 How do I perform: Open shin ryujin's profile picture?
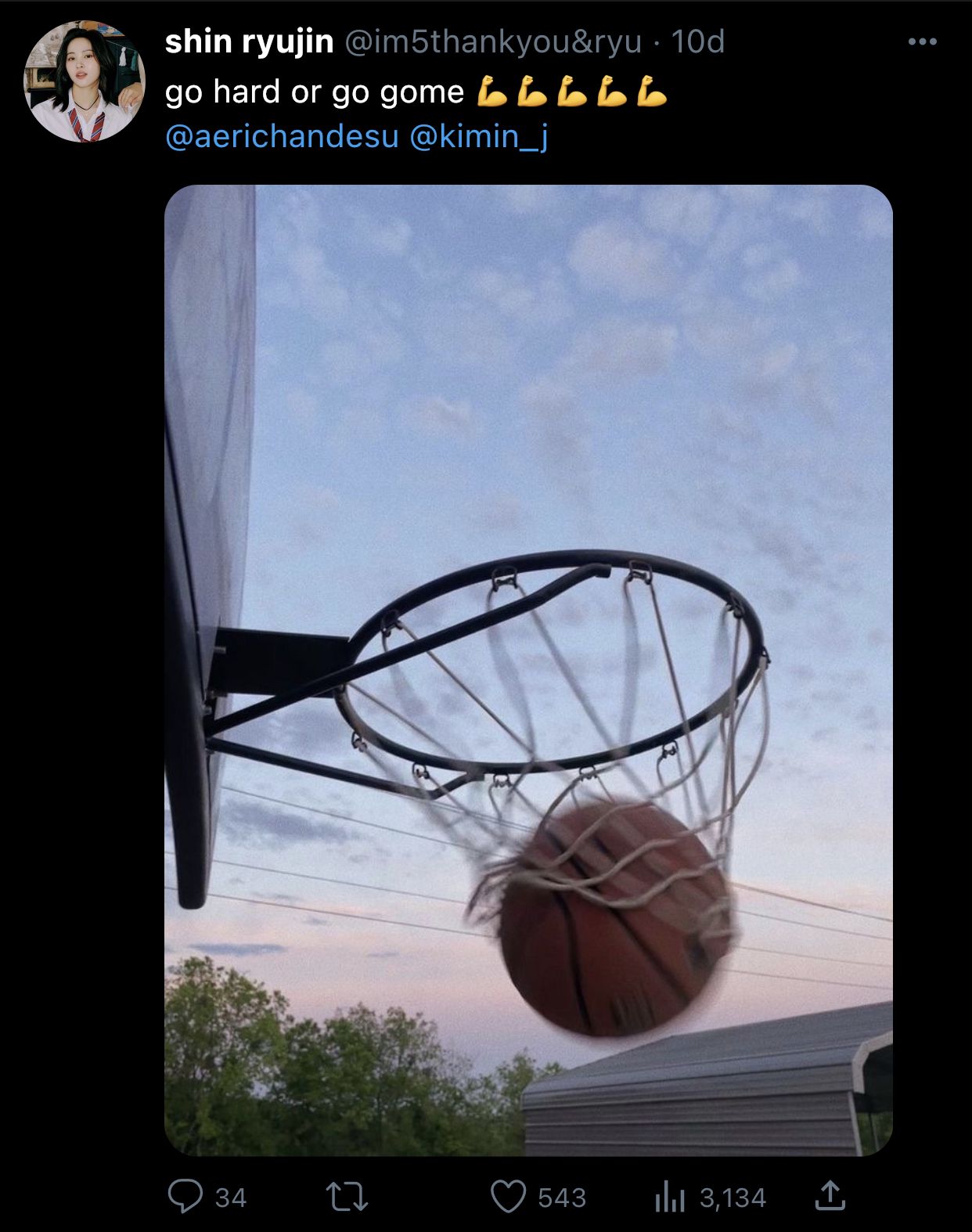pyautogui.click(x=85, y=81)
